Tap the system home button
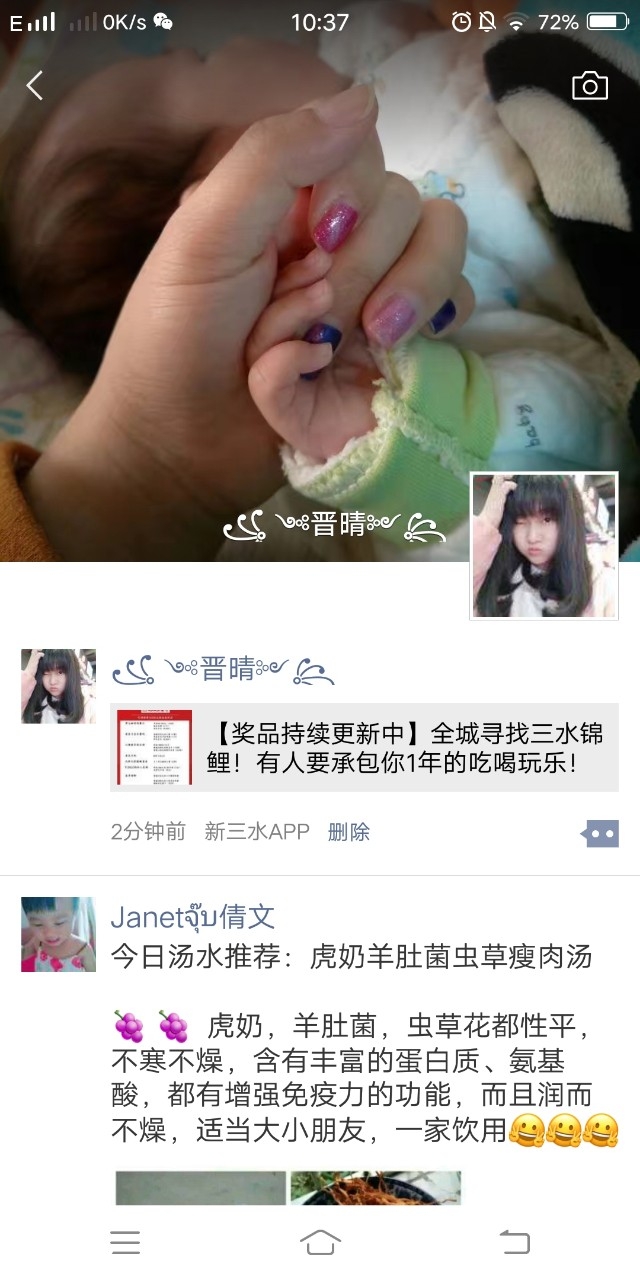Viewport: 640px width, 1280px height. pyautogui.click(x=320, y=1242)
